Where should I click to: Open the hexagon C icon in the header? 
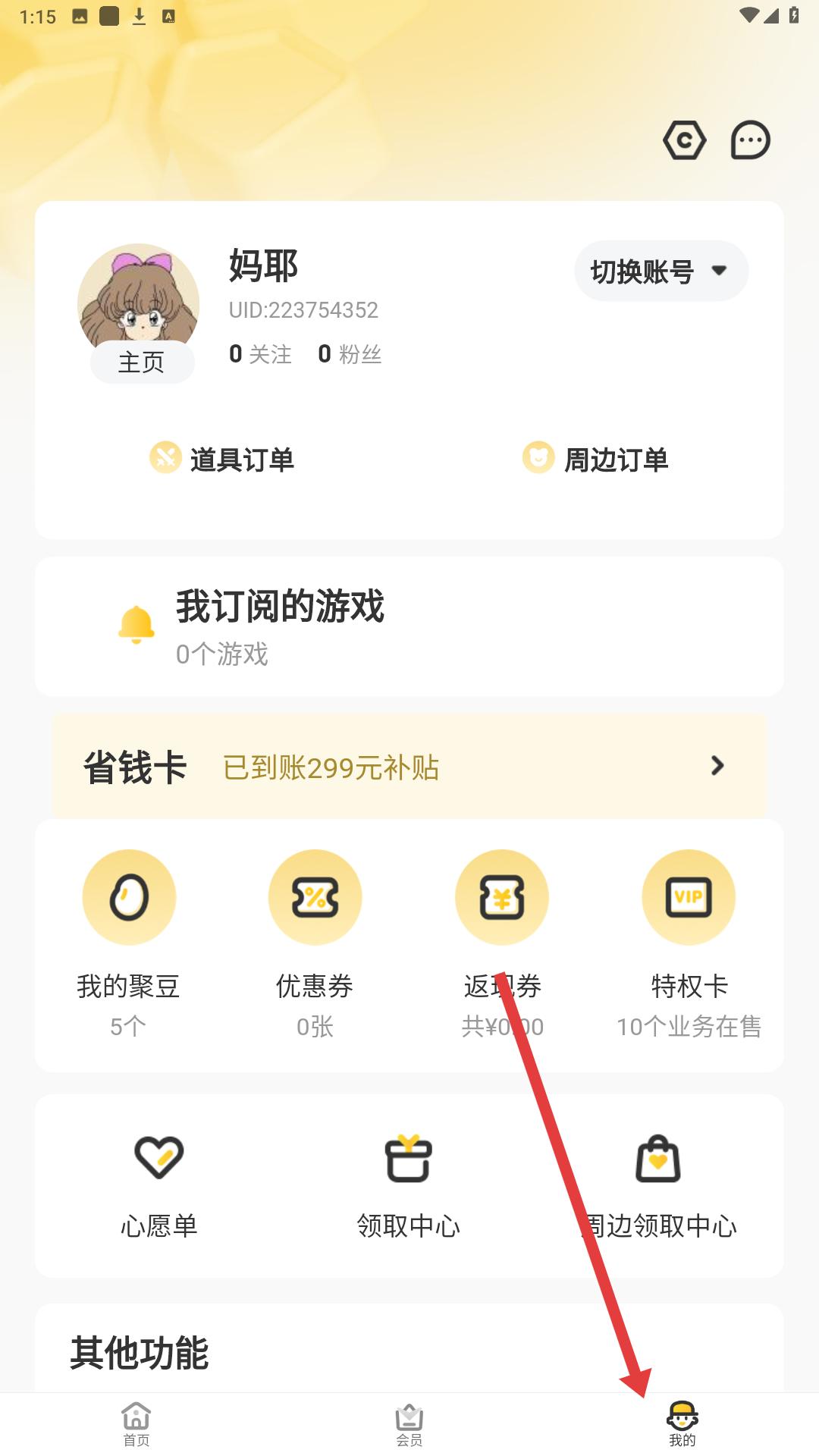[684, 140]
